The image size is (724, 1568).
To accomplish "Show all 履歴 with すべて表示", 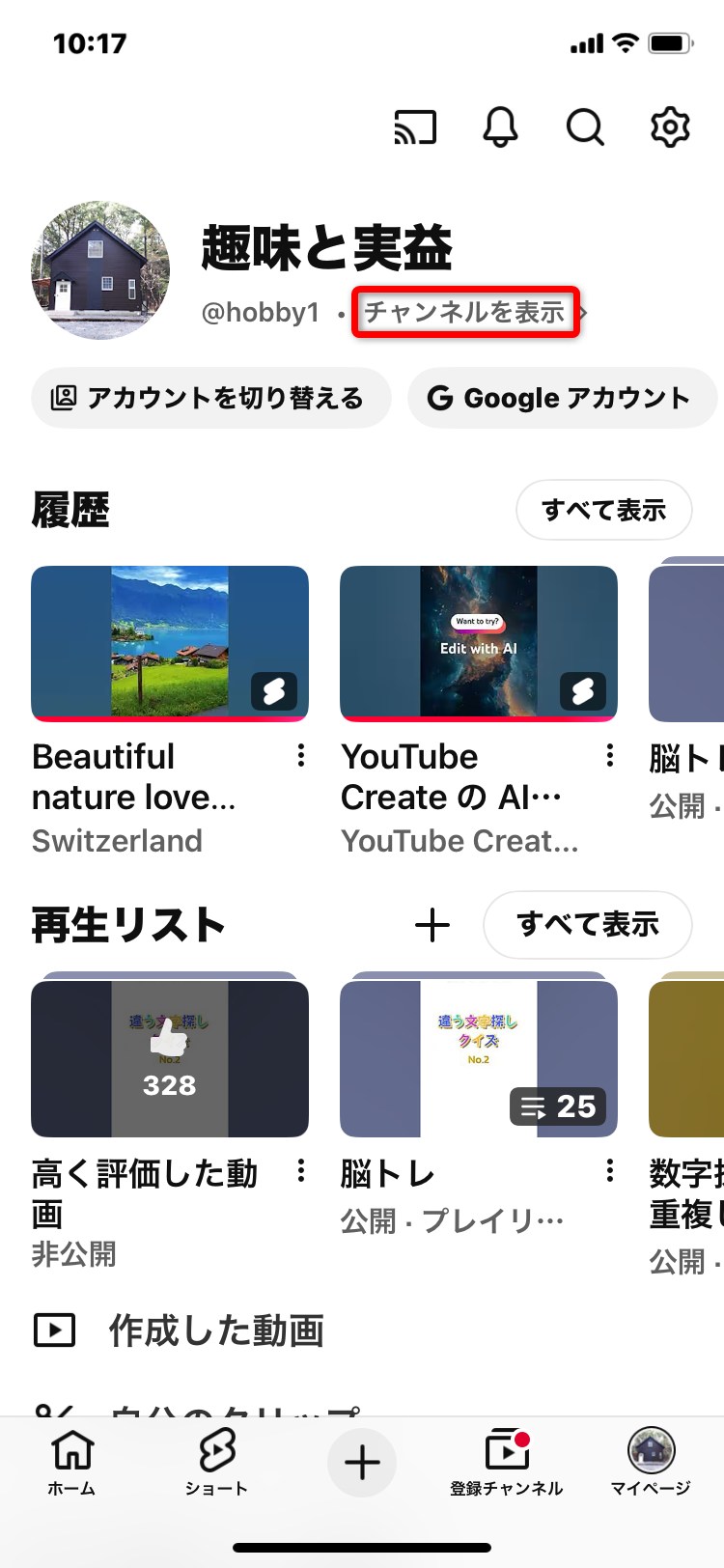I will [603, 510].
